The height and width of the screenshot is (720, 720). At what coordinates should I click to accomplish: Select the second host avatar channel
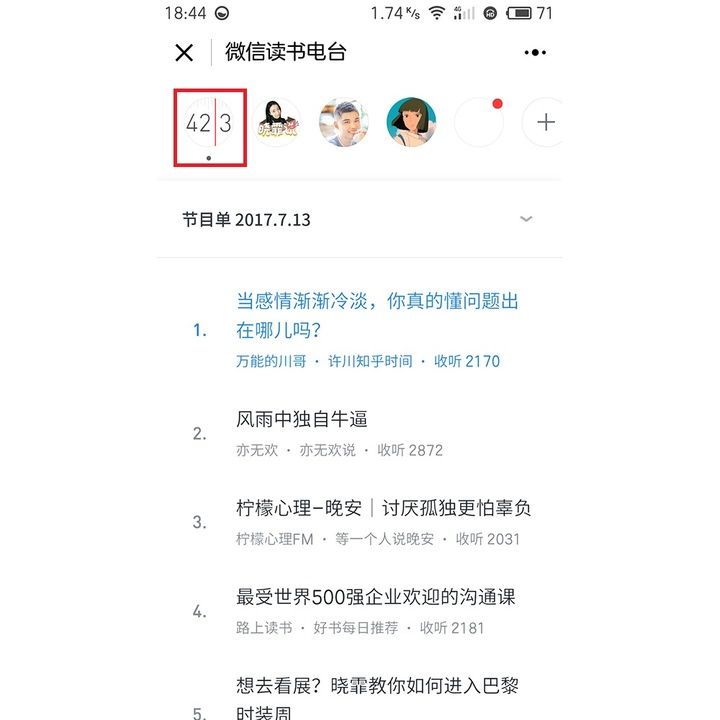277,123
